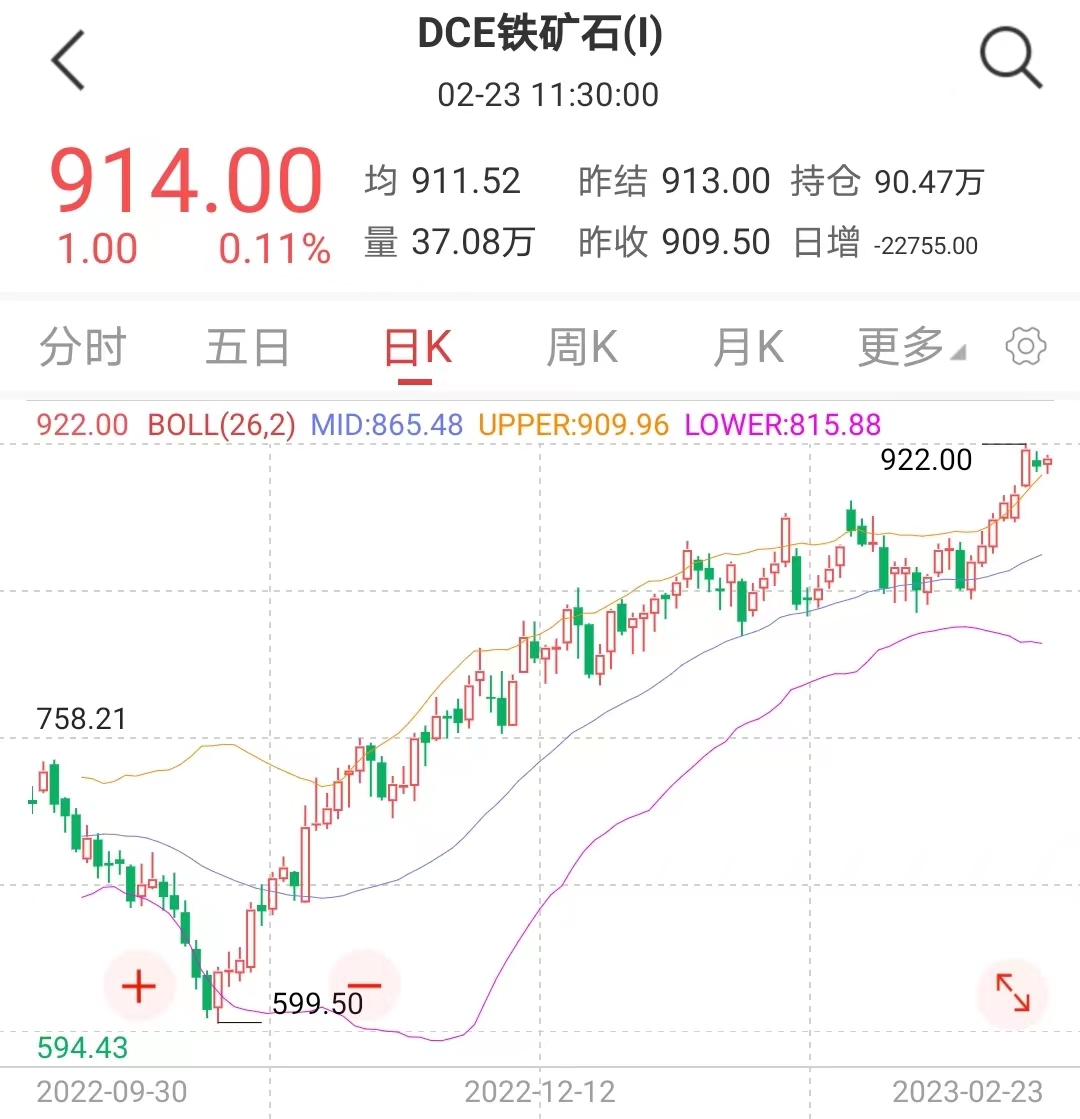Expand the chart to fullscreen
Image resolution: width=1080 pixels, height=1119 pixels.
pos(1012,994)
